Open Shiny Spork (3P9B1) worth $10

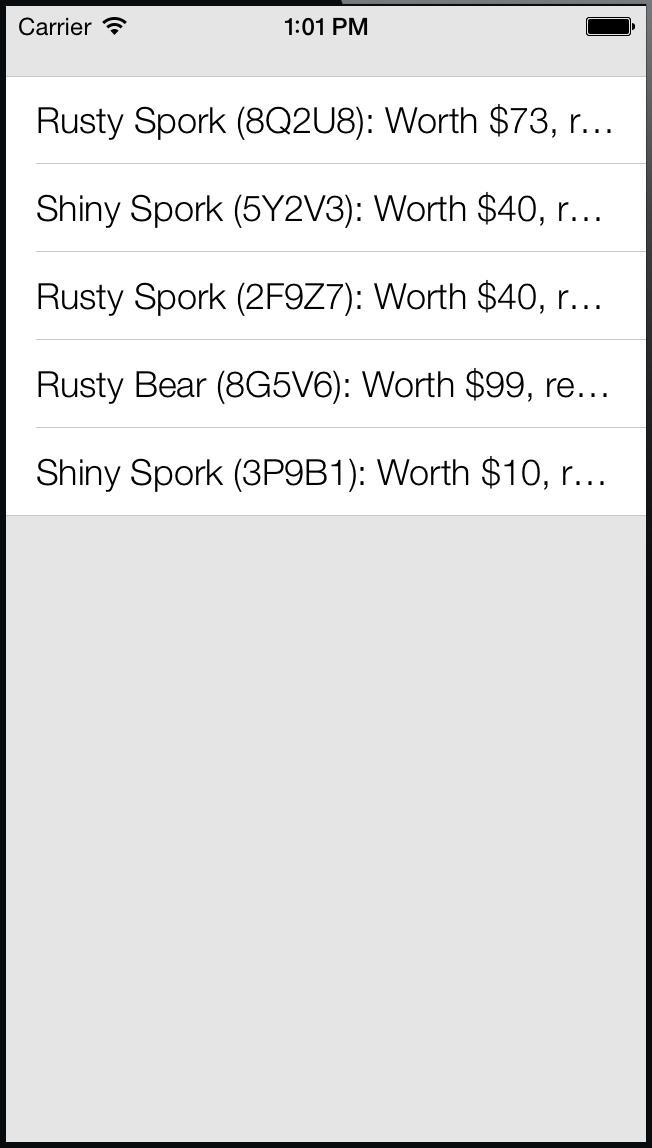[326, 472]
